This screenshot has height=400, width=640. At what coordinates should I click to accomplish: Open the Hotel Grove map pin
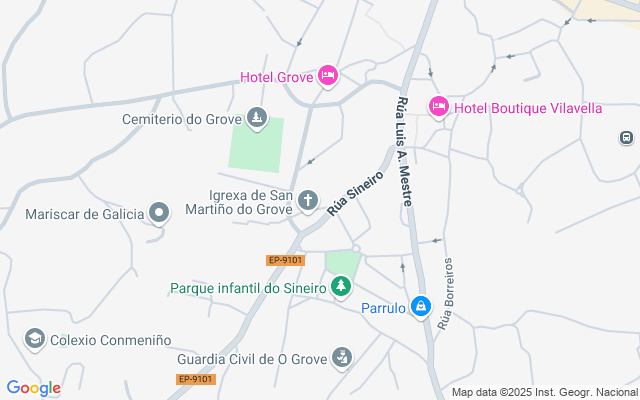pyautogui.click(x=328, y=76)
